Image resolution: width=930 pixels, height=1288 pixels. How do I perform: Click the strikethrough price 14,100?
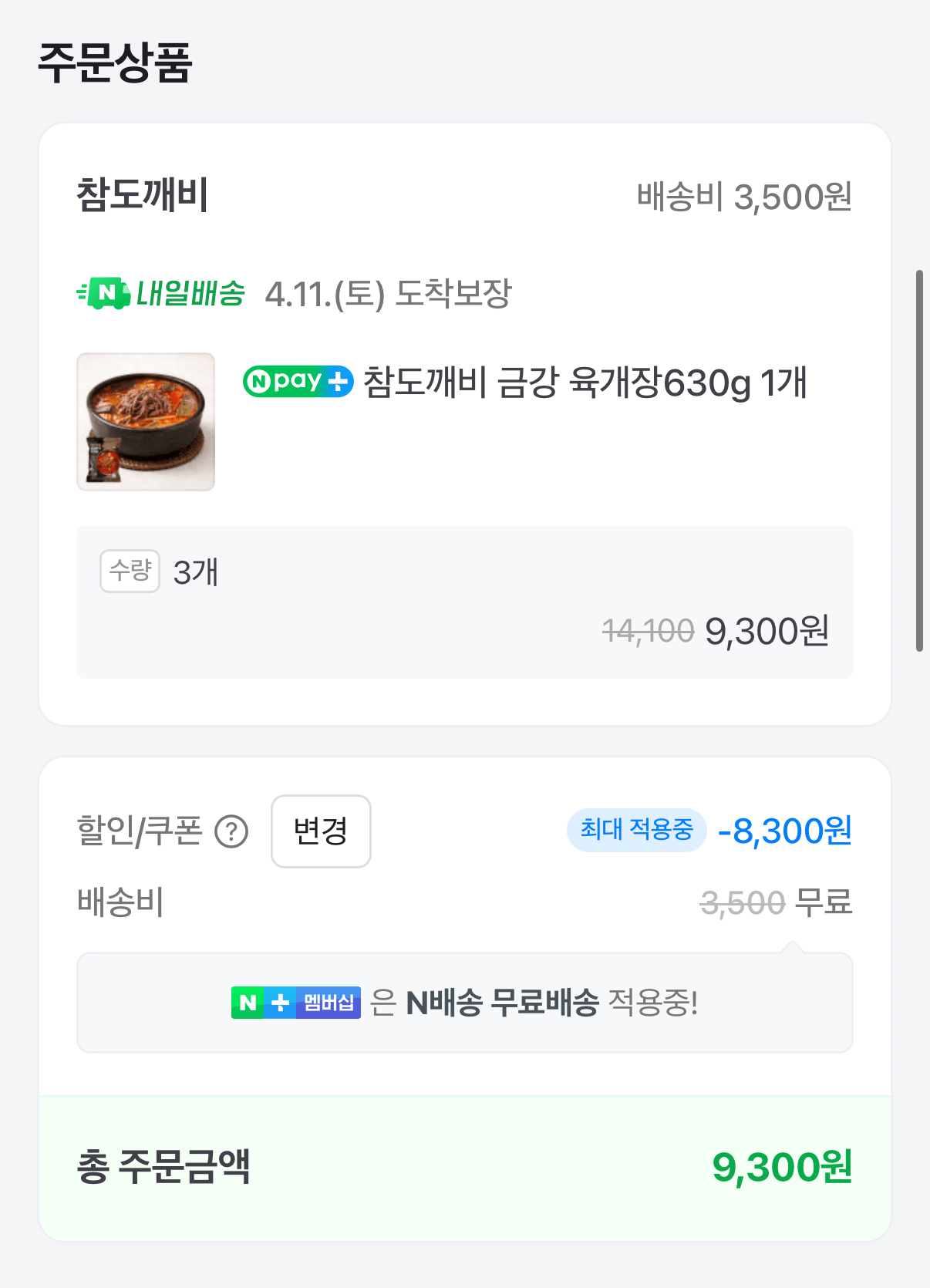[649, 631]
